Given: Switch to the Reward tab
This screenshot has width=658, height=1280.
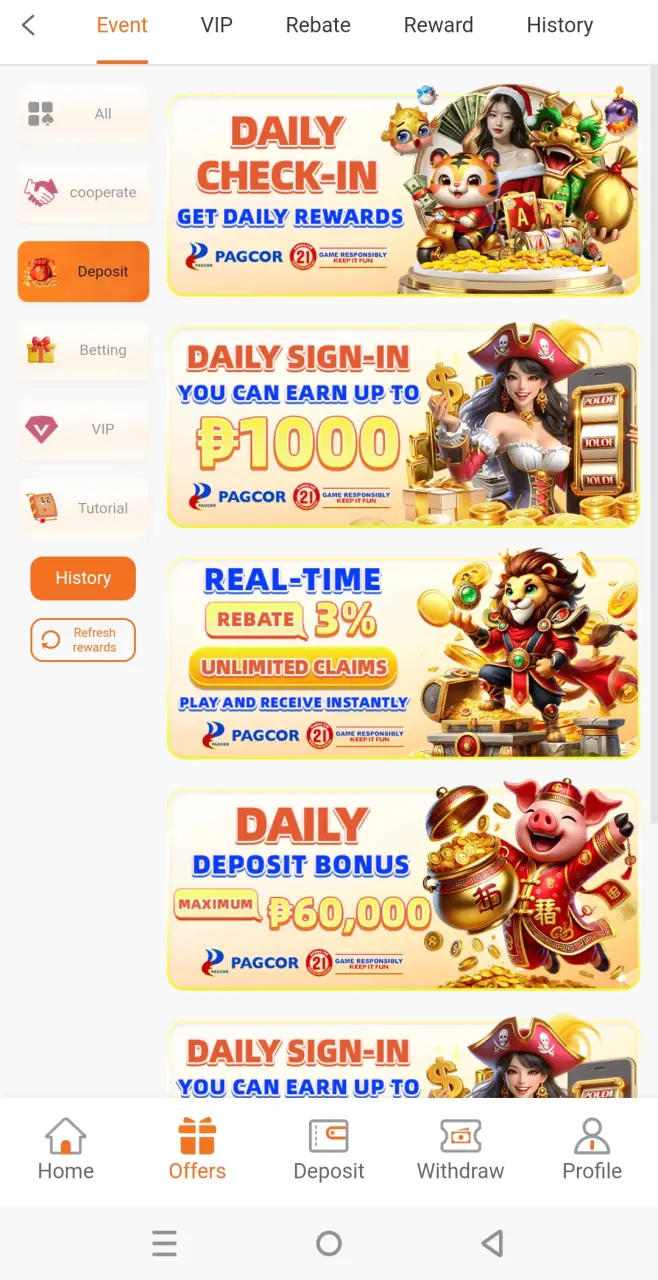Looking at the screenshot, I should tap(438, 26).
